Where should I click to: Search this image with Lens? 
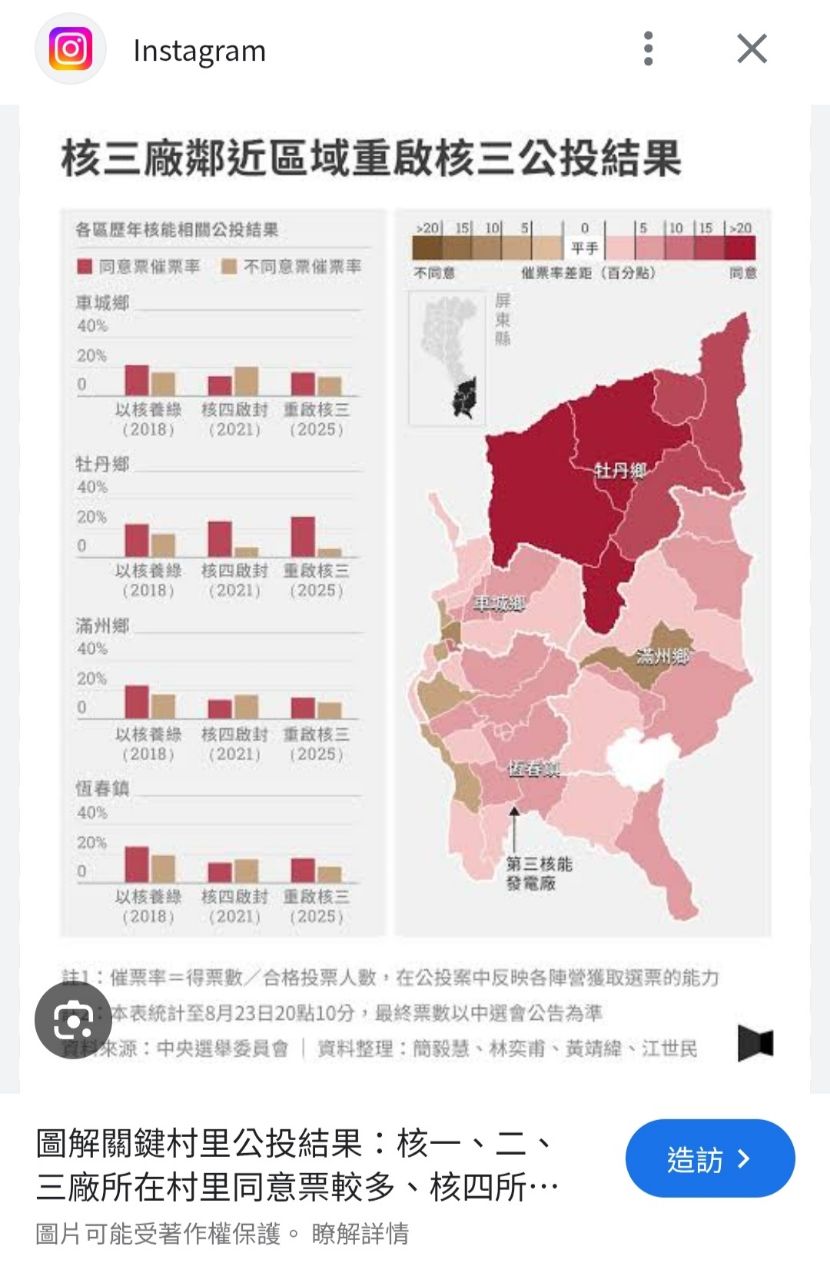[73, 1020]
